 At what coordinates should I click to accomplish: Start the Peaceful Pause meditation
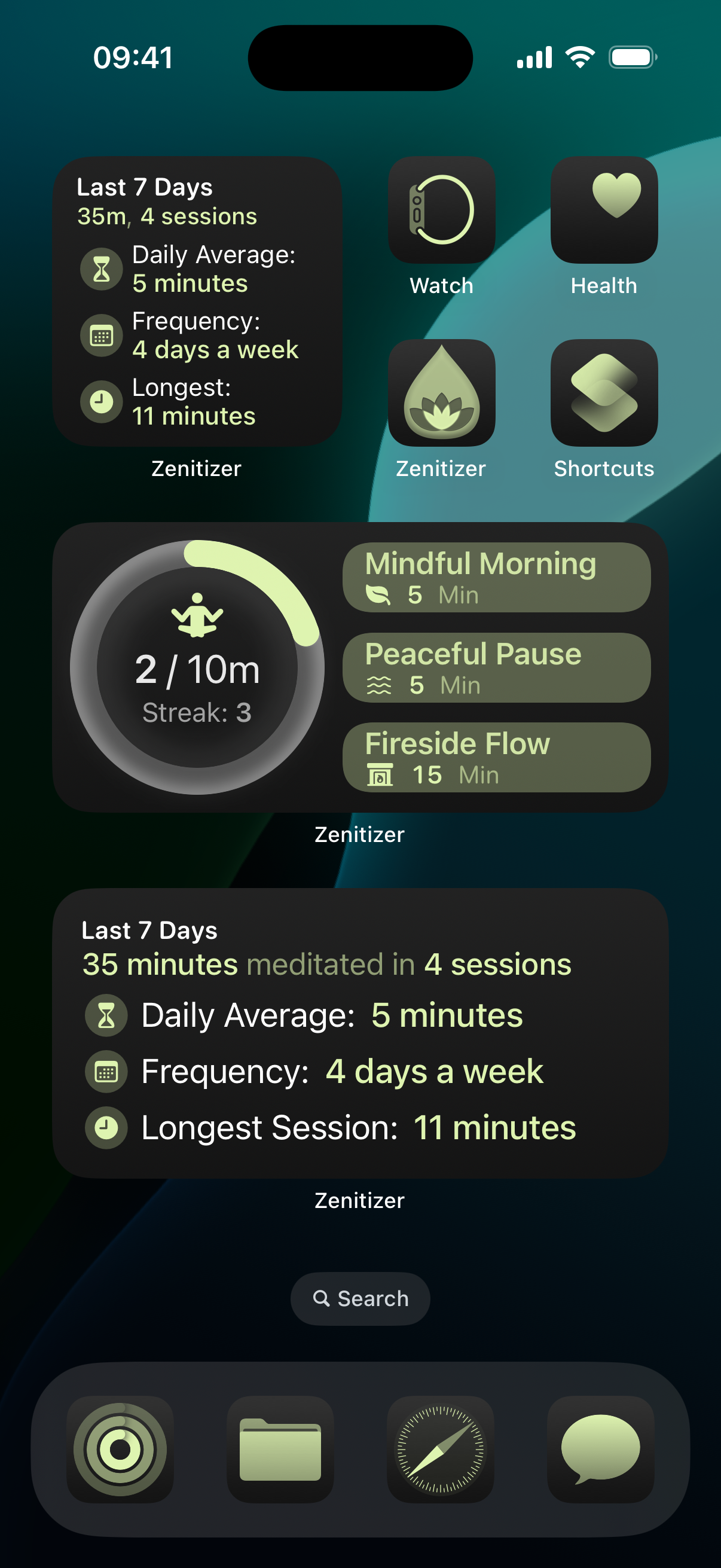[x=496, y=668]
